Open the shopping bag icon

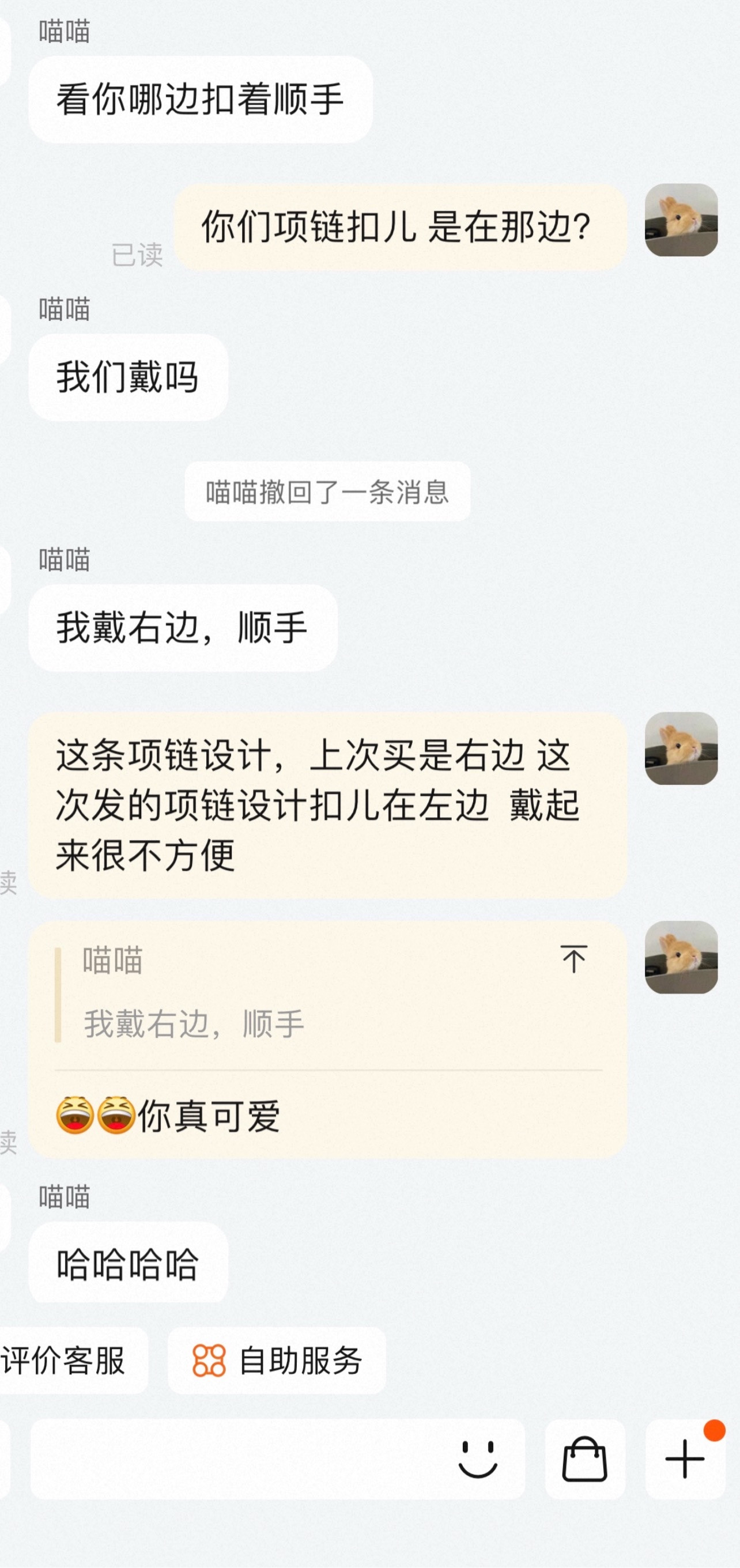pos(584,1459)
